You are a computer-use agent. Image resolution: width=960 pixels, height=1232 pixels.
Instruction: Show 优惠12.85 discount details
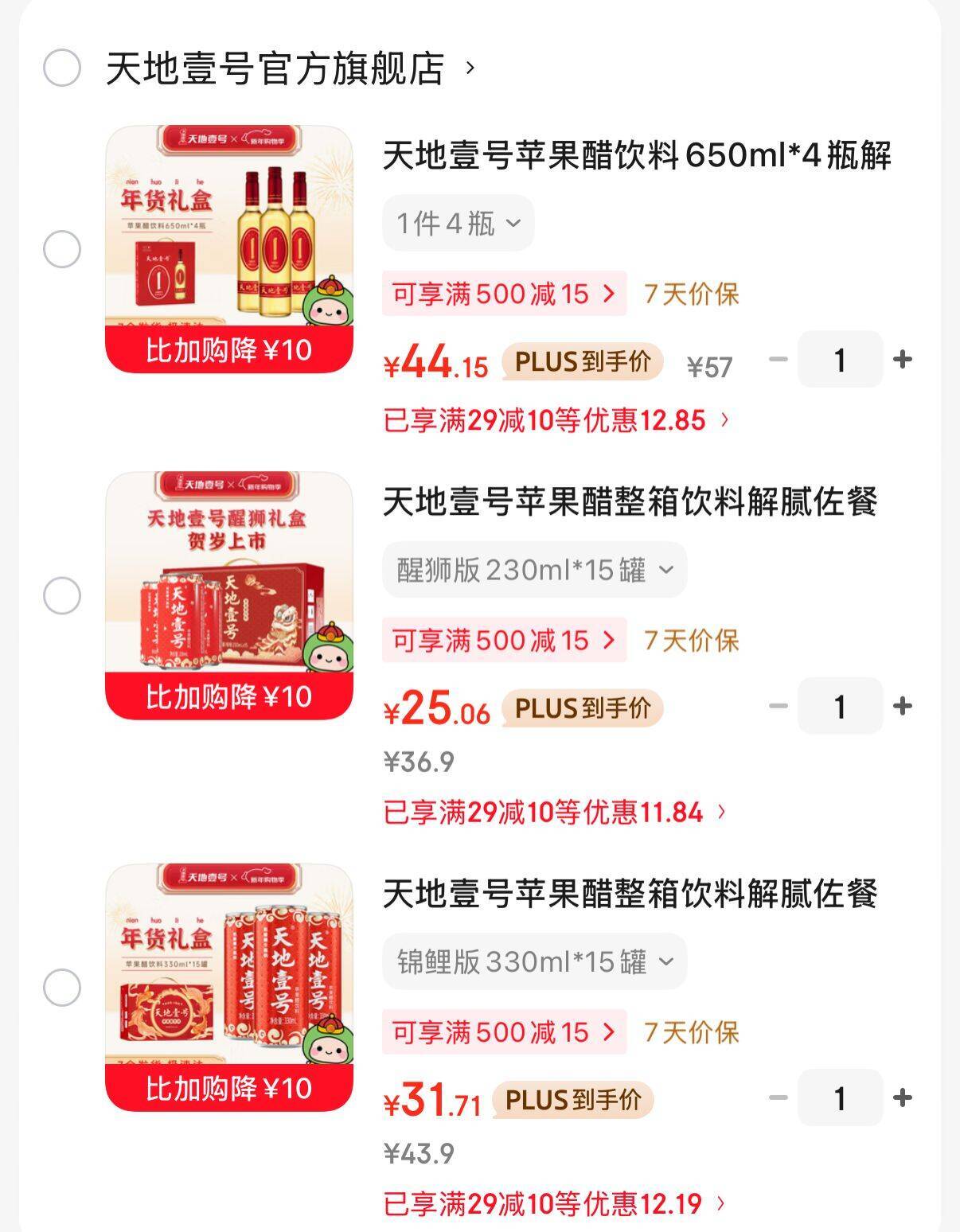tap(556, 420)
